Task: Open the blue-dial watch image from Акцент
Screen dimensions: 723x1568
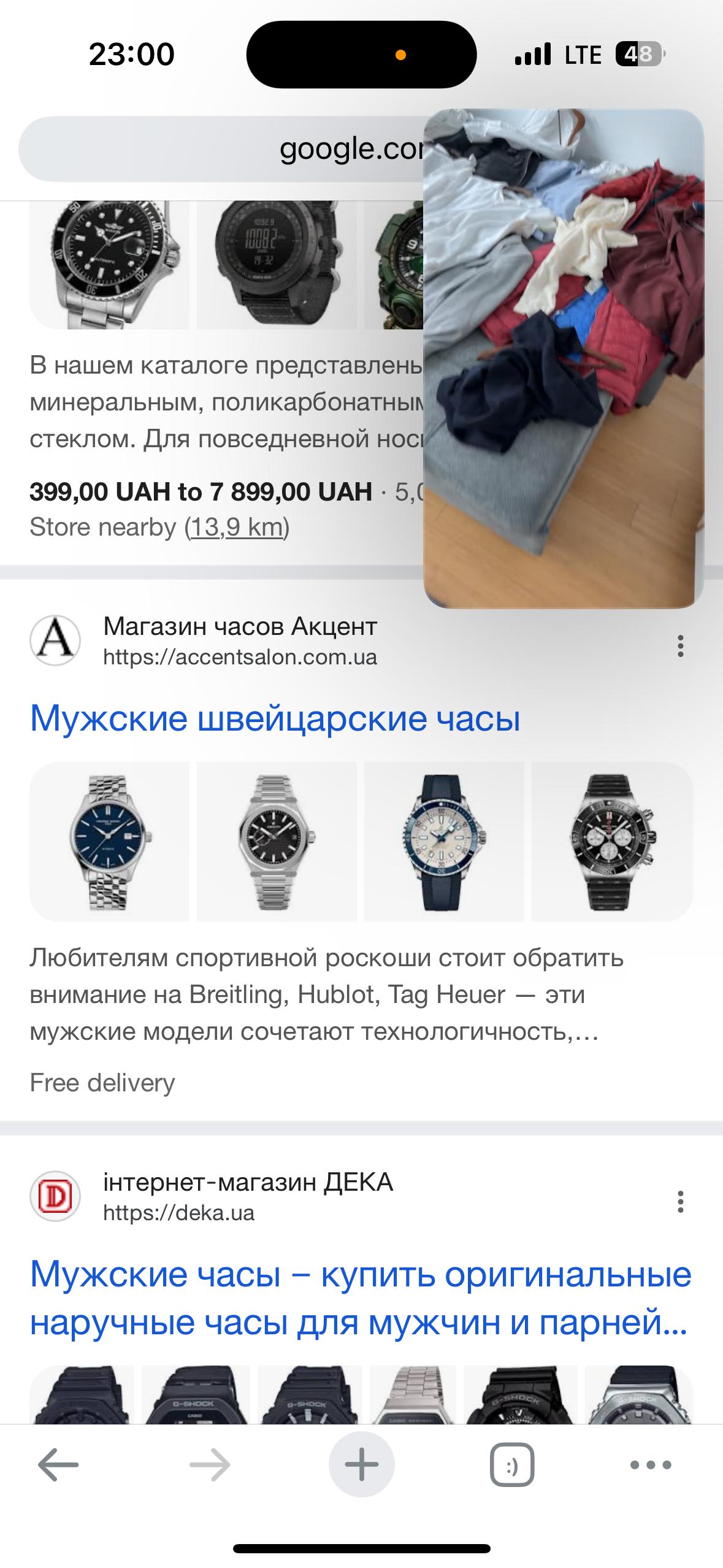Action: click(x=109, y=842)
